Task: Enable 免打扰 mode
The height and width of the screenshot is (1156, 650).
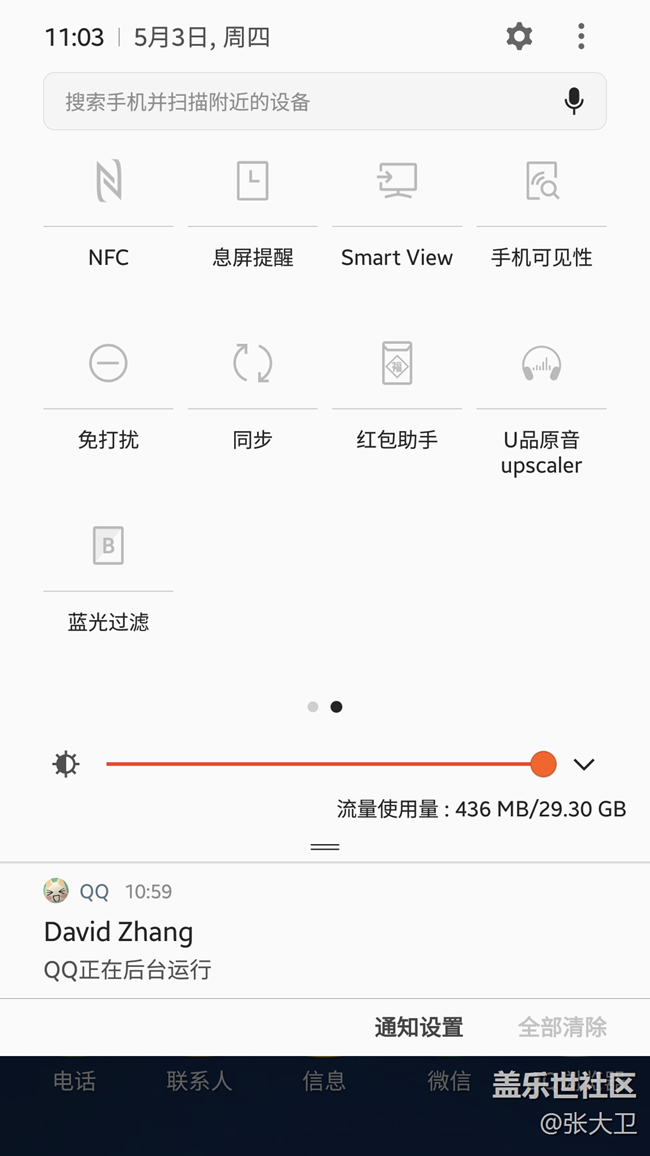Action: pyautogui.click(x=108, y=363)
